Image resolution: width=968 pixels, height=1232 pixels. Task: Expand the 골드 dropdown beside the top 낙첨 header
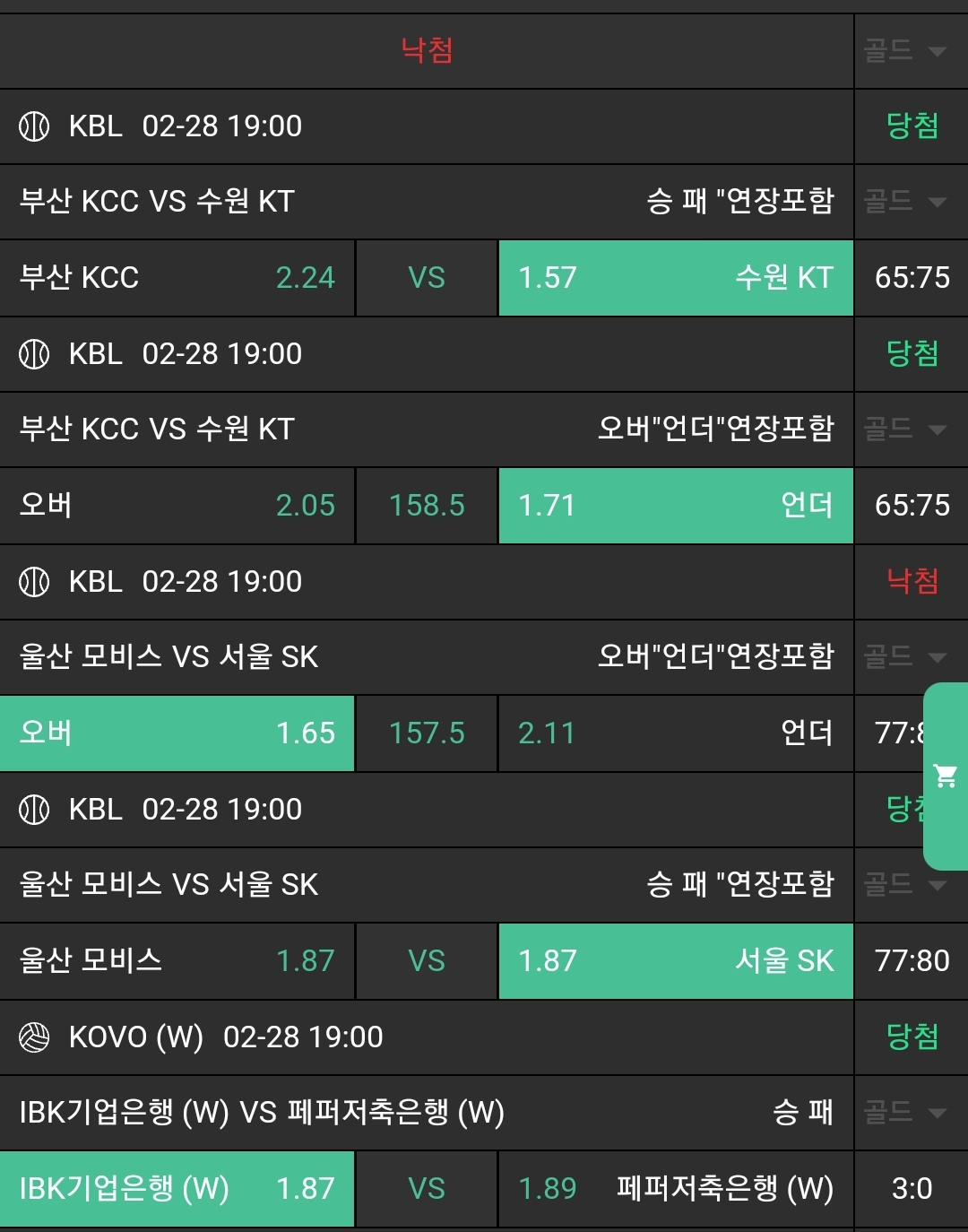[x=907, y=50]
